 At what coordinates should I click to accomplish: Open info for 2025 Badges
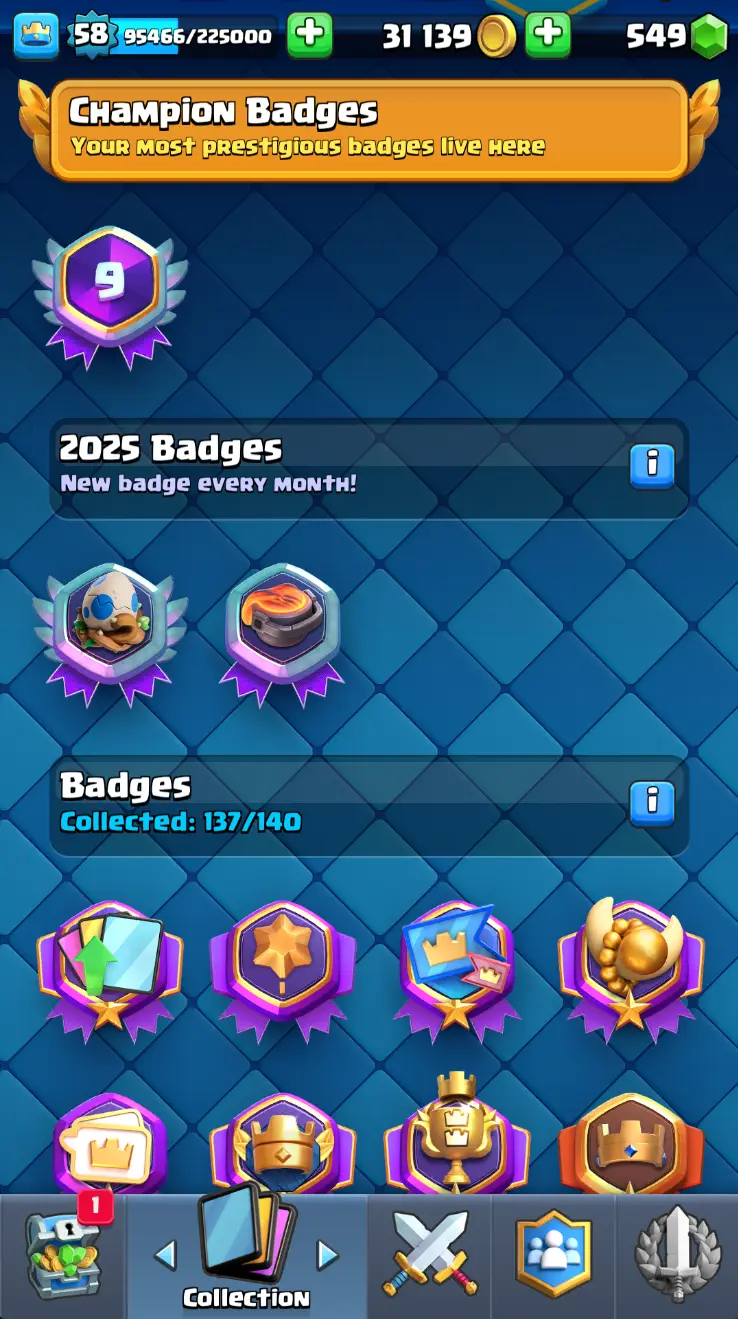652,466
